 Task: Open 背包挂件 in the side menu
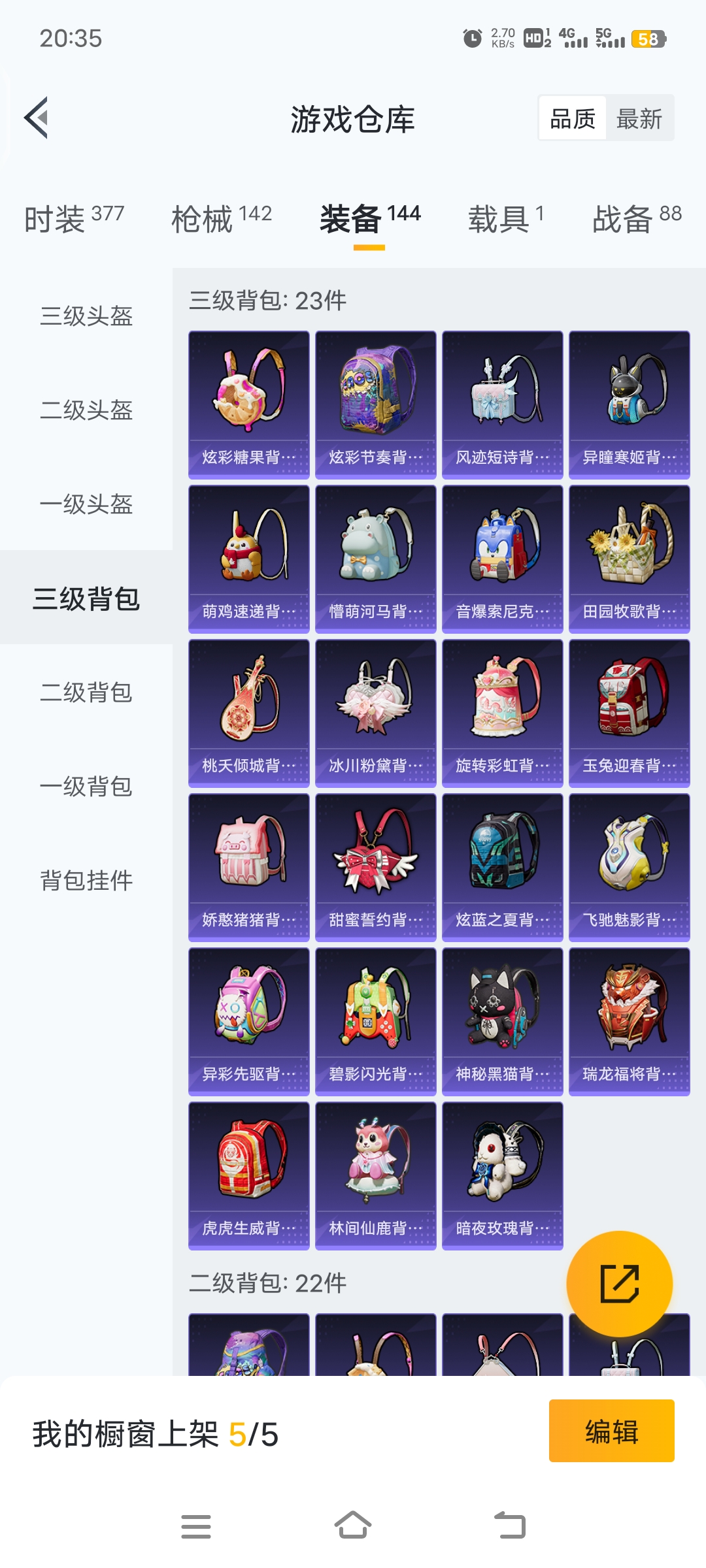point(86,881)
